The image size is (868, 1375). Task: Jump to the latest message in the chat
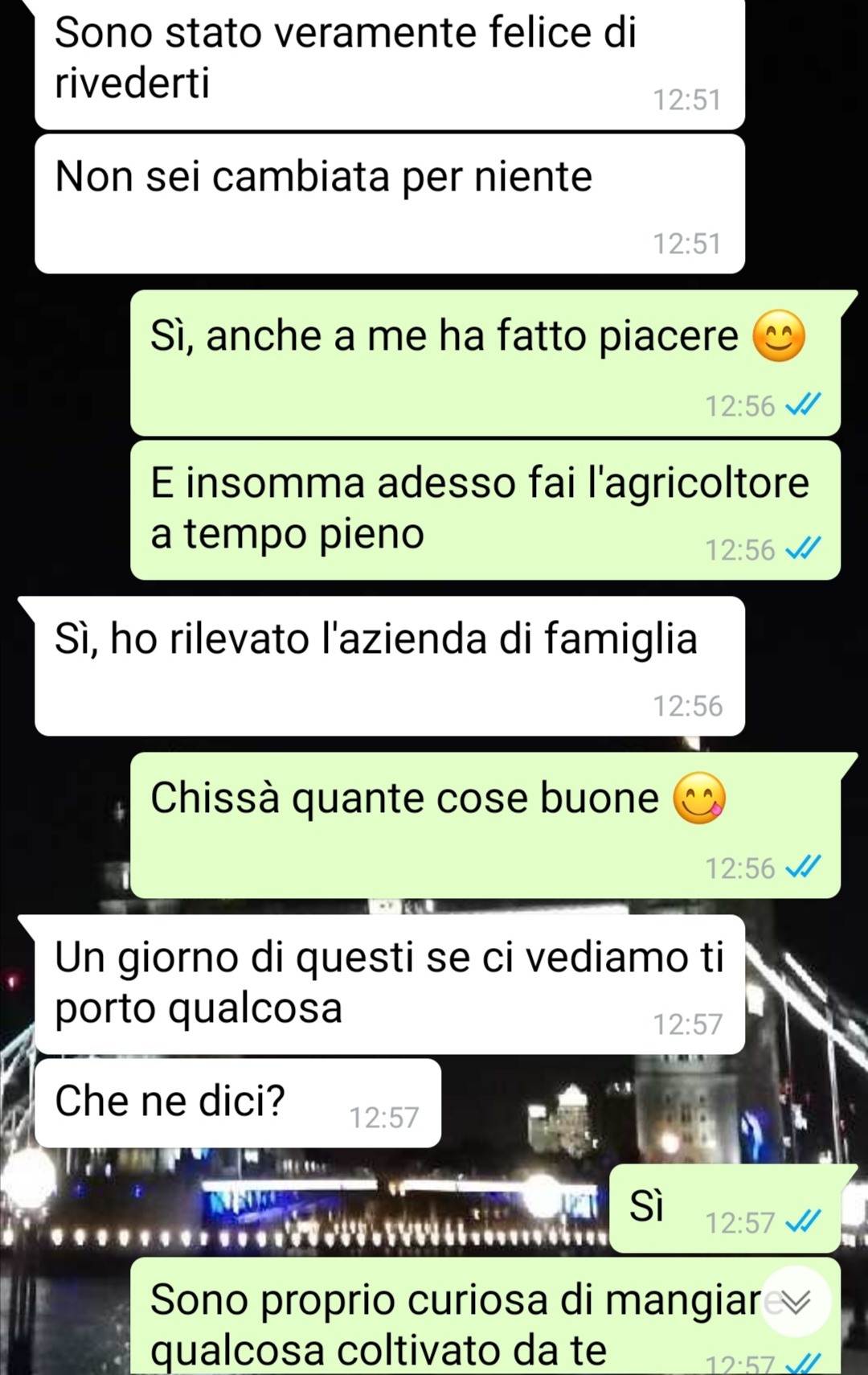795,1301
